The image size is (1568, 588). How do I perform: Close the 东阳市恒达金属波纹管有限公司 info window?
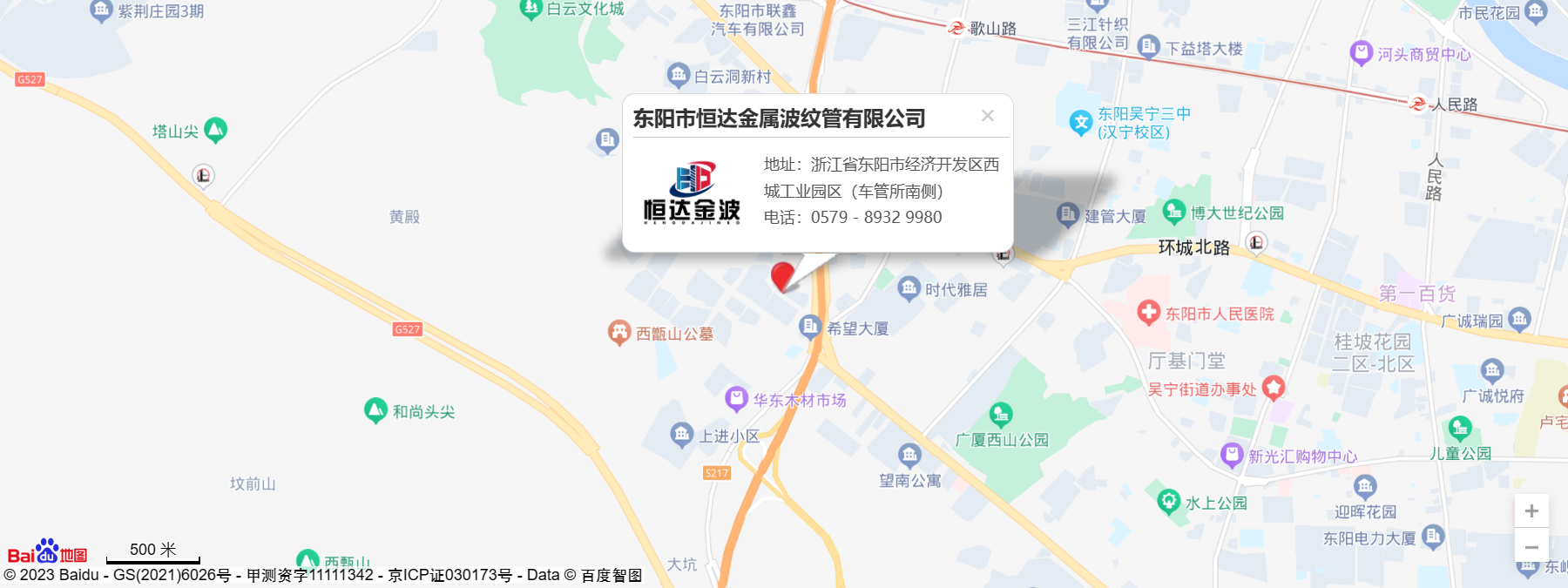coord(987,116)
